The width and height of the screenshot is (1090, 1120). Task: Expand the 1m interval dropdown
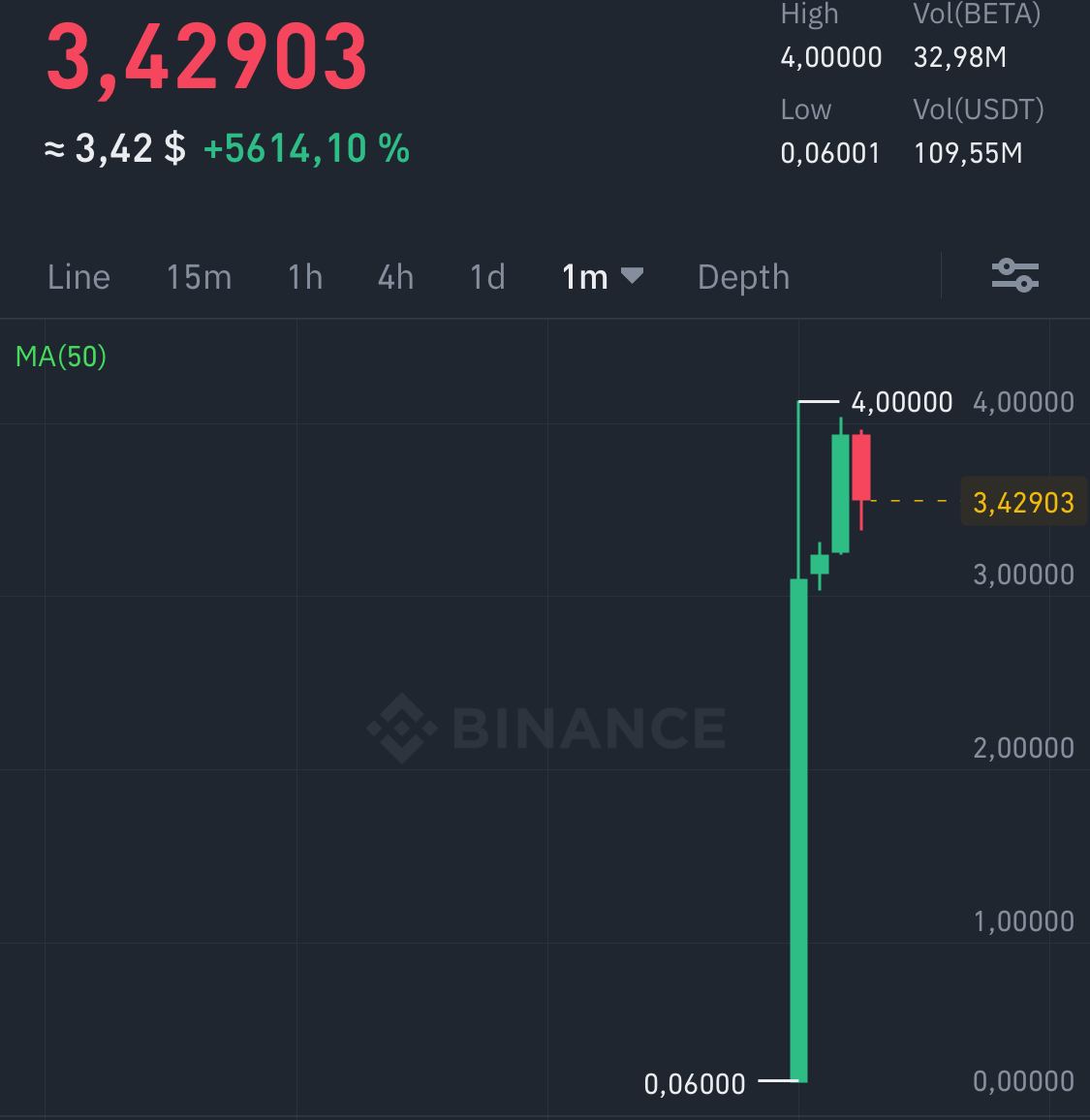click(x=603, y=277)
